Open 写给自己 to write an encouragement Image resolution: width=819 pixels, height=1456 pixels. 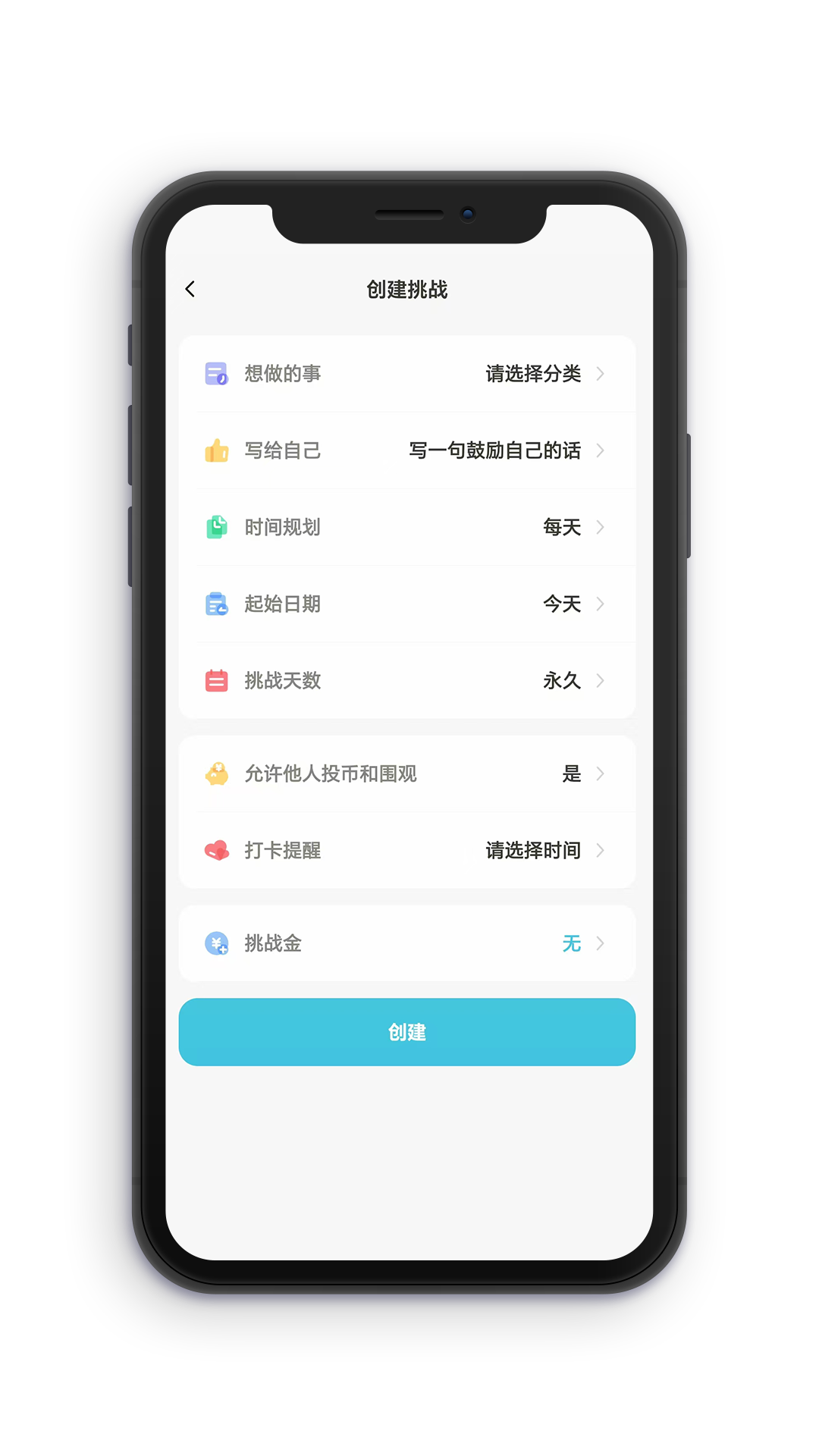407,450
